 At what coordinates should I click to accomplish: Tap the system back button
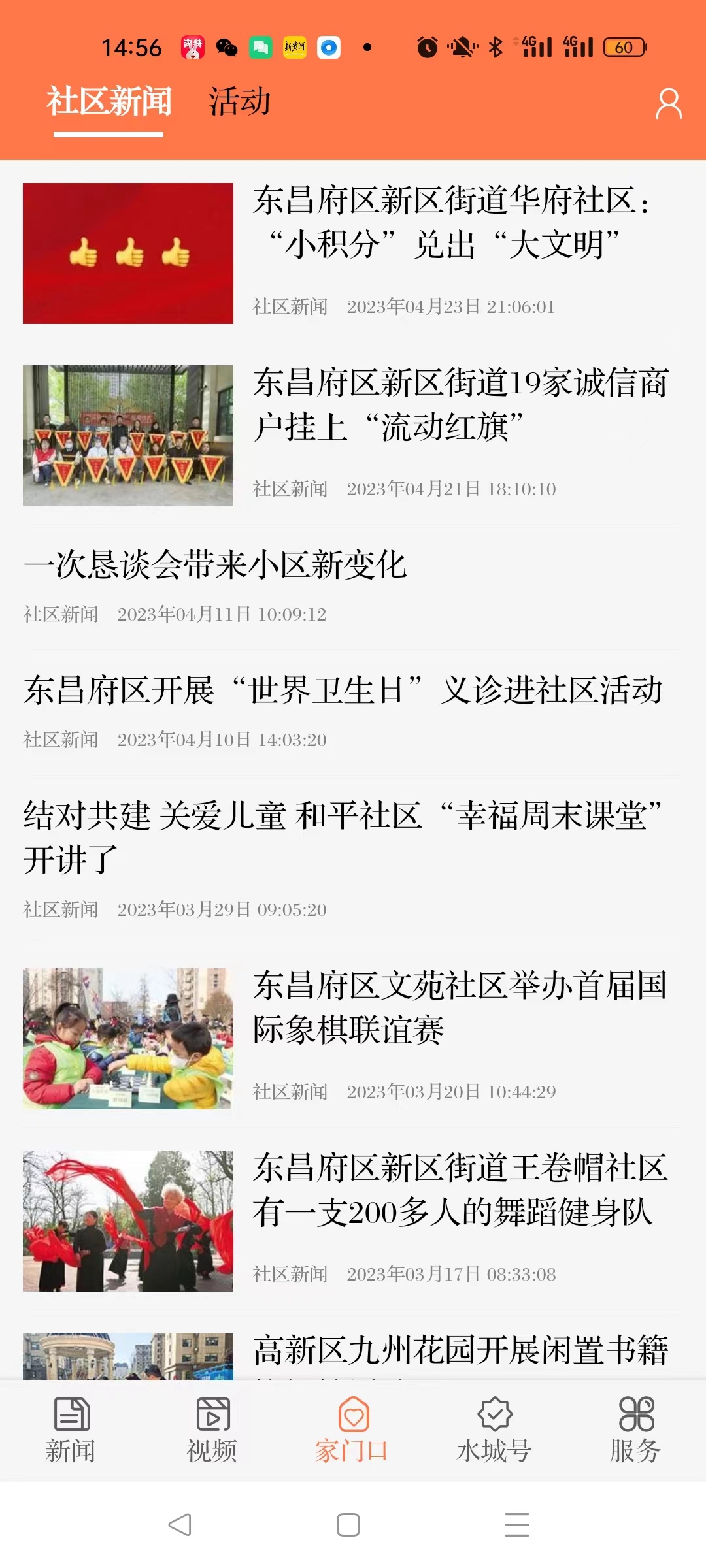click(x=180, y=1525)
